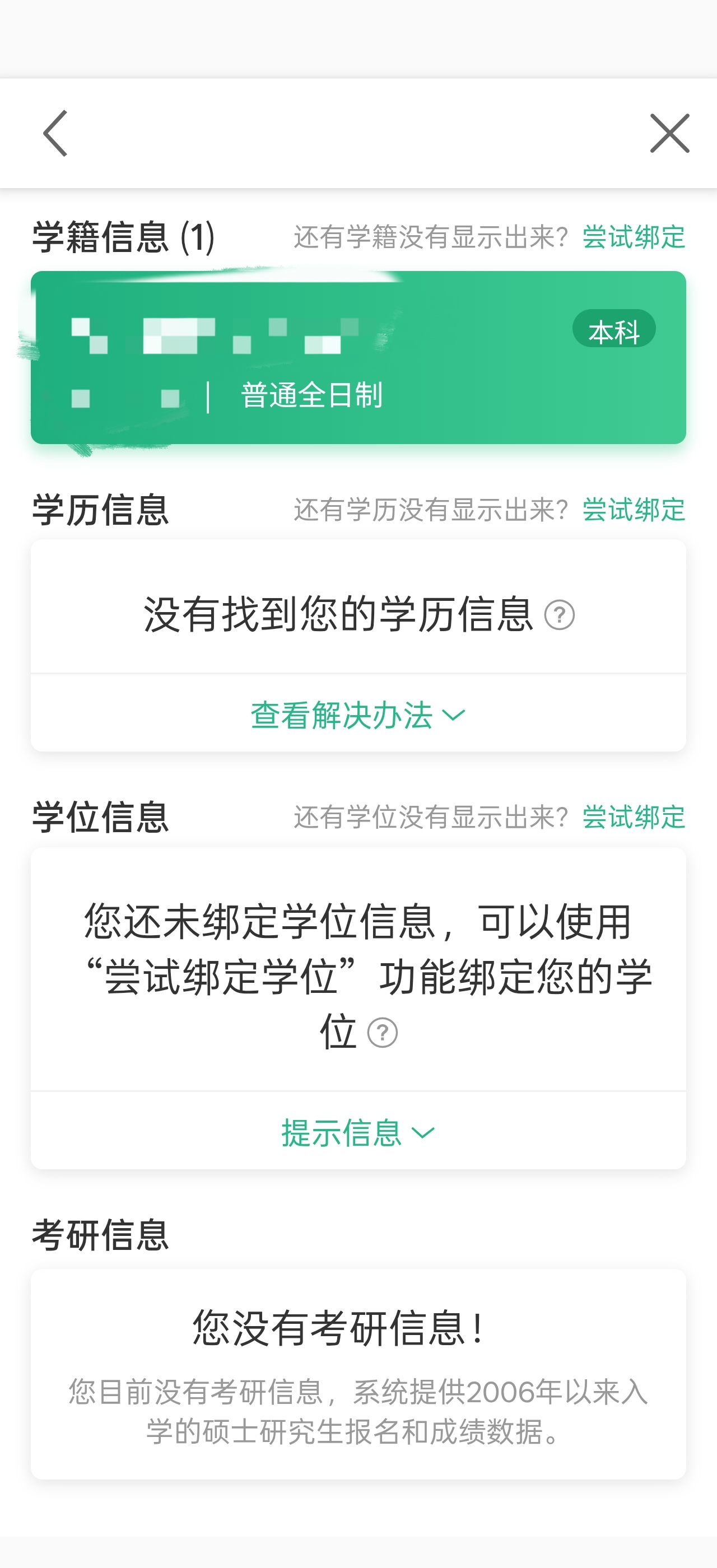Open help icon in the 学位信息 card
This screenshot has height=1568, width=717.
pos(383,1033)
